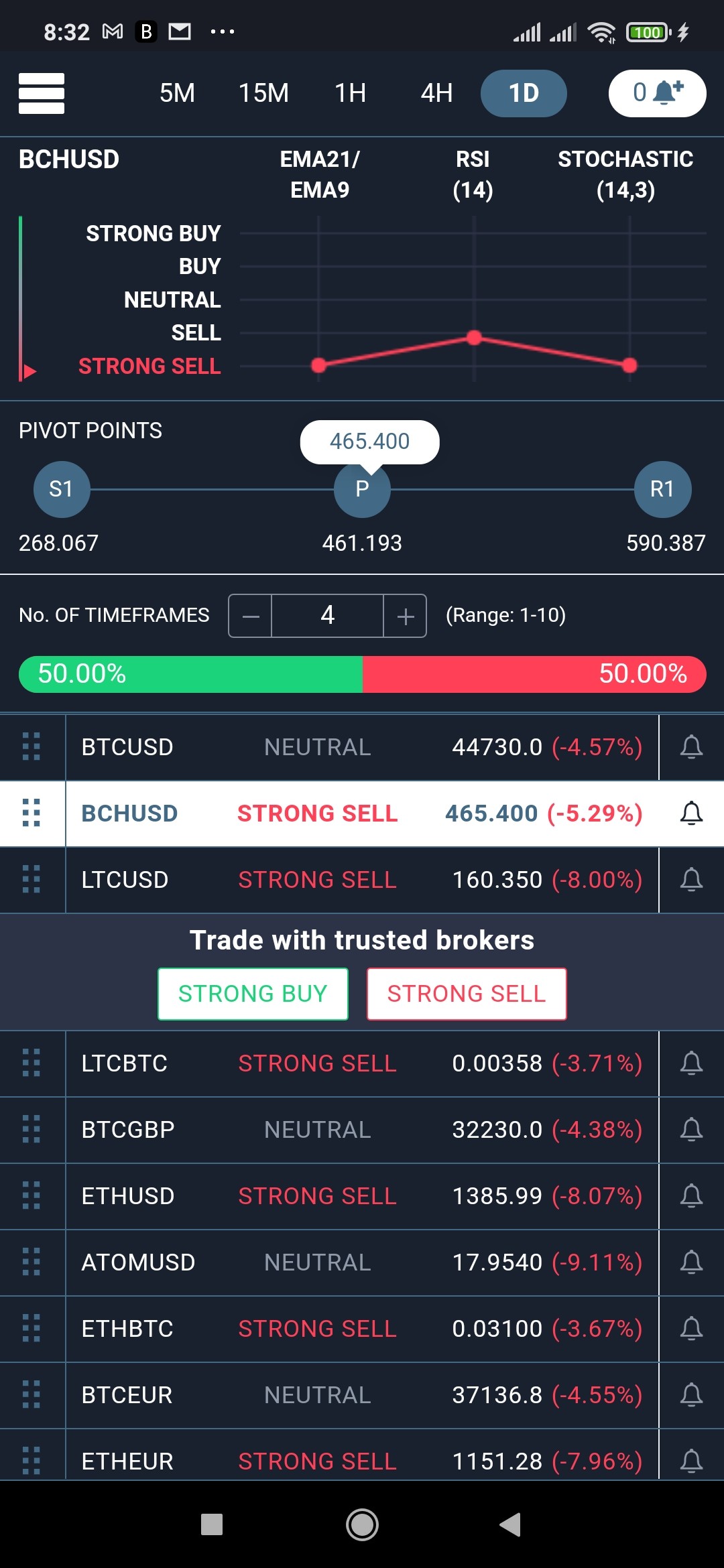Viewport: 724px width, 1568px height.
Task: Open the BTCUSD row
Action: pos(362,747)
